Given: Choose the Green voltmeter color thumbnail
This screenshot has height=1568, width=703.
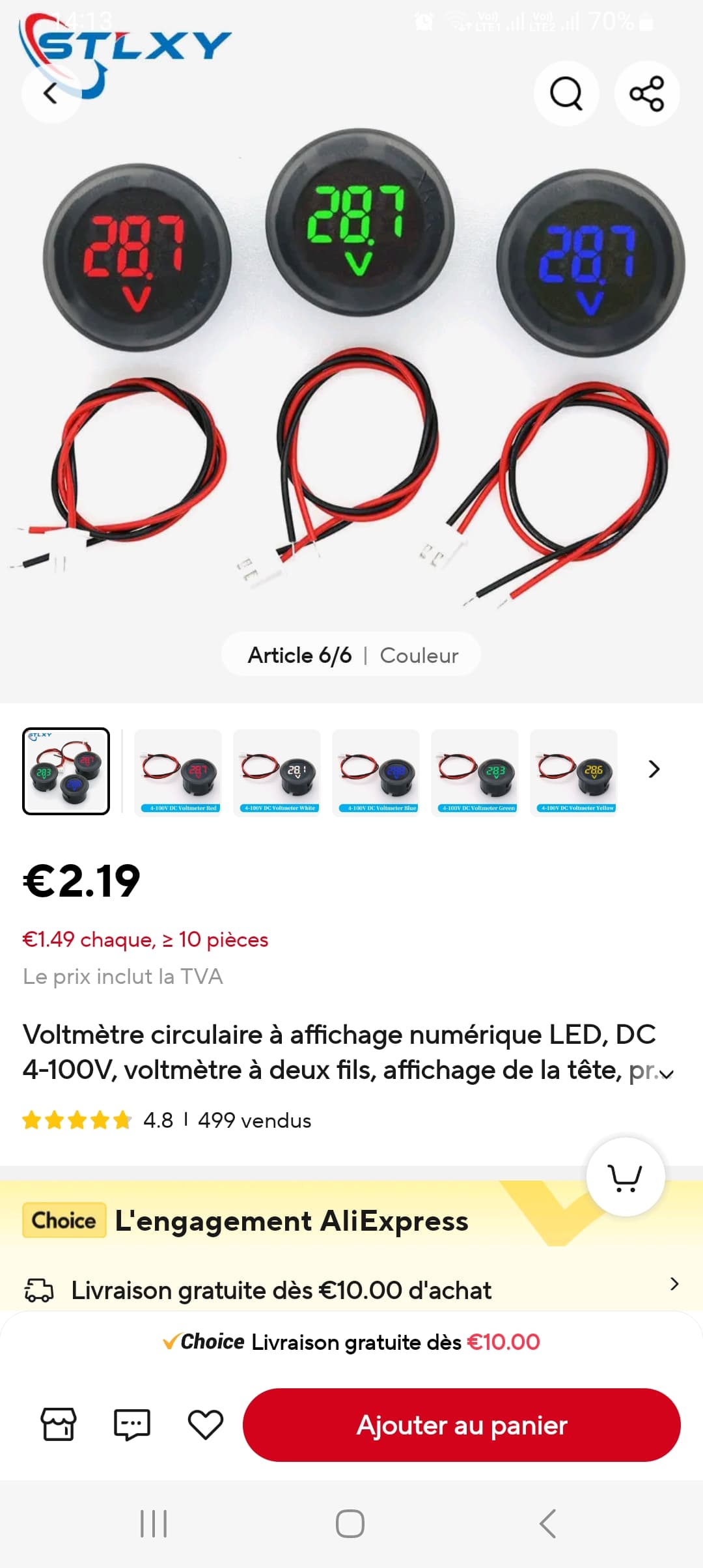Looking at the screenshot, I should 475,772.
